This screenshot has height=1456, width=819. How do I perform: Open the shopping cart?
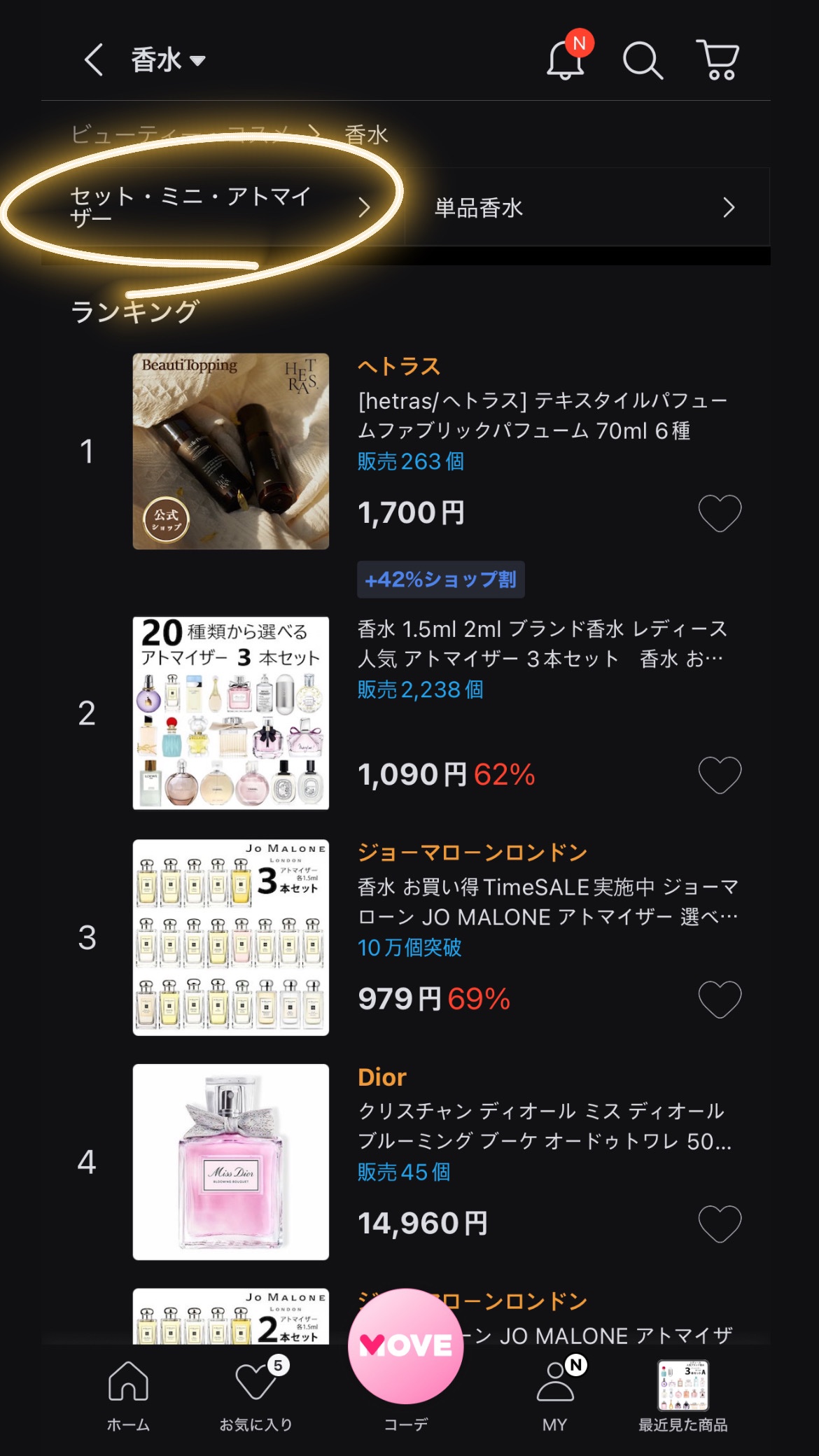click(x=718, y=60)
